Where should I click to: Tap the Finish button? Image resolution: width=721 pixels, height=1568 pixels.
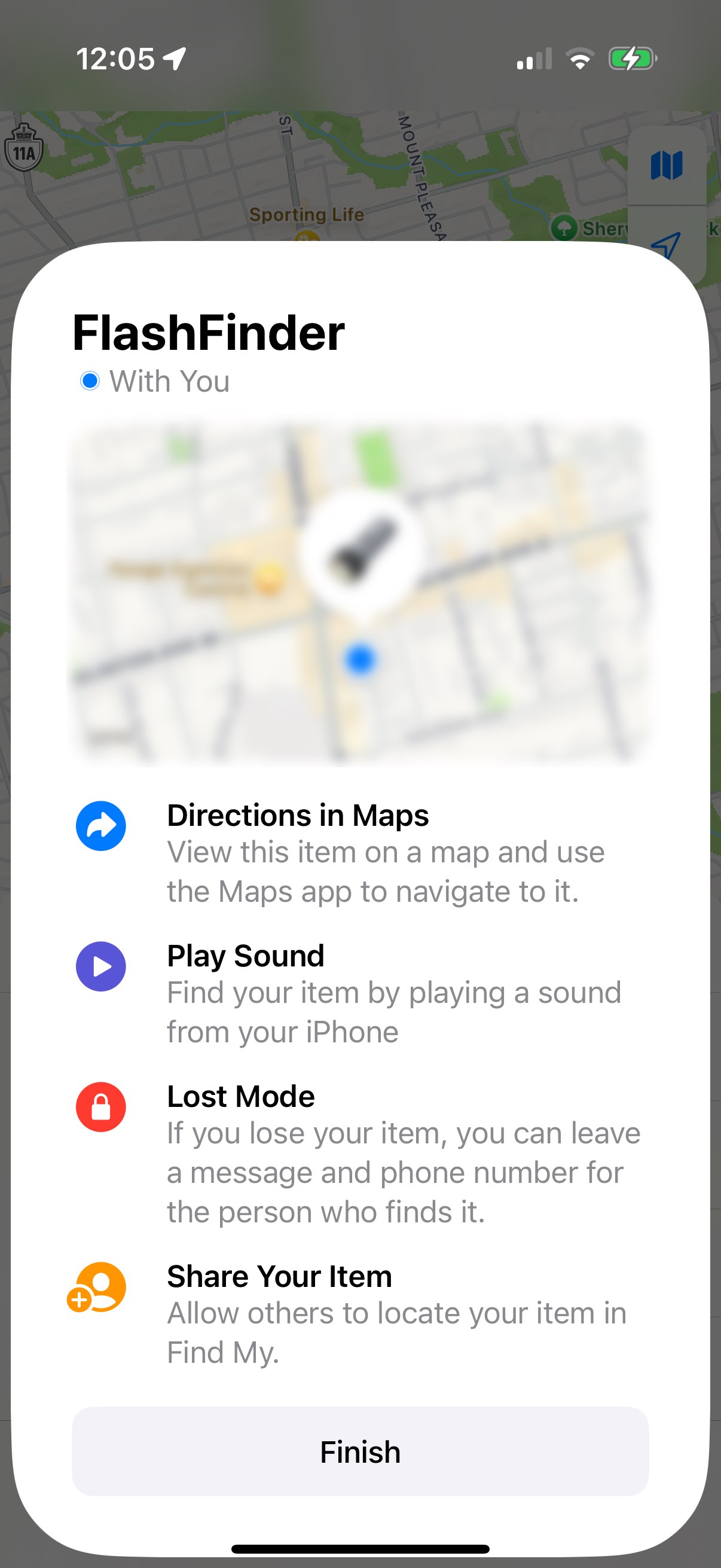tap(360, 1452)
